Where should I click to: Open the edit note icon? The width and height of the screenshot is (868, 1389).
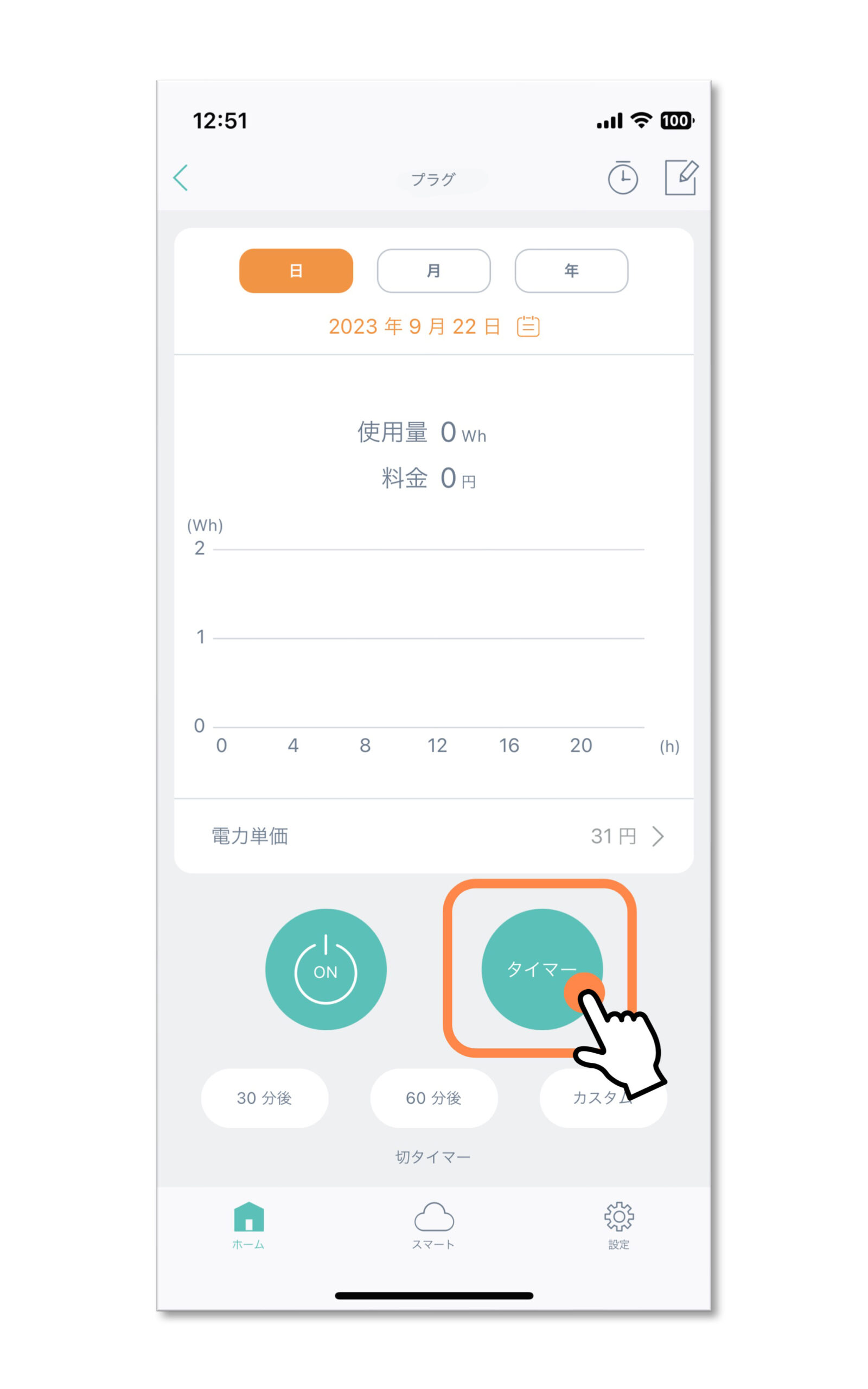tap(681, 178)
